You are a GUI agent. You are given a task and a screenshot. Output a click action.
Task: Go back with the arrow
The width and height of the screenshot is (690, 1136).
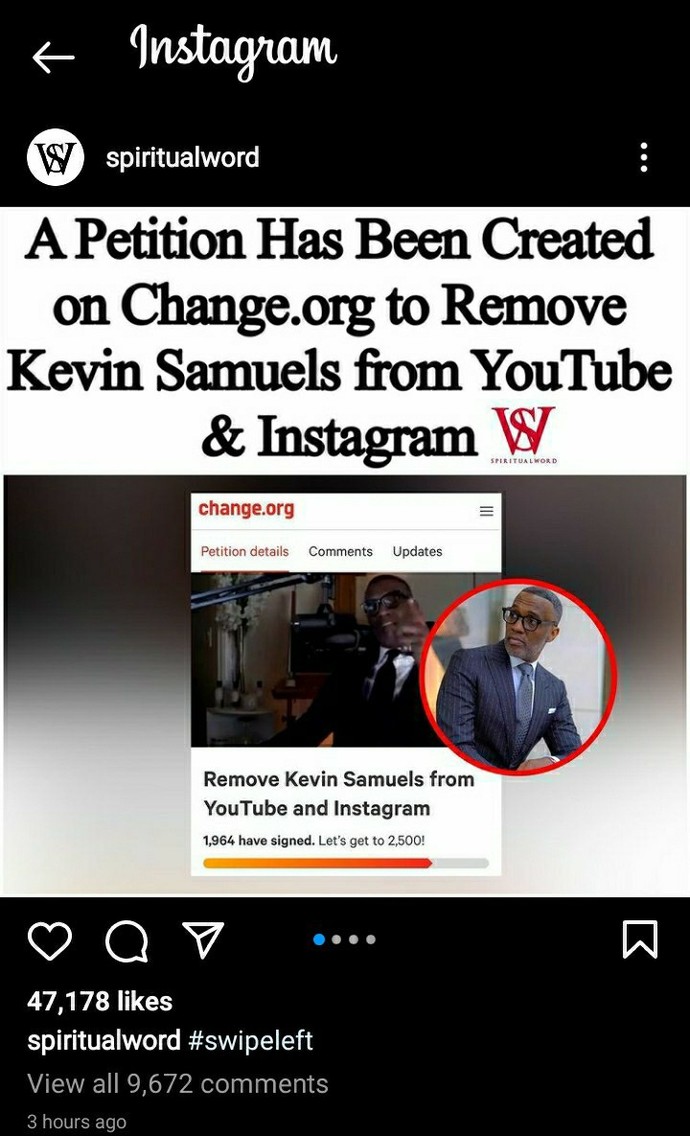pos(53,57)
